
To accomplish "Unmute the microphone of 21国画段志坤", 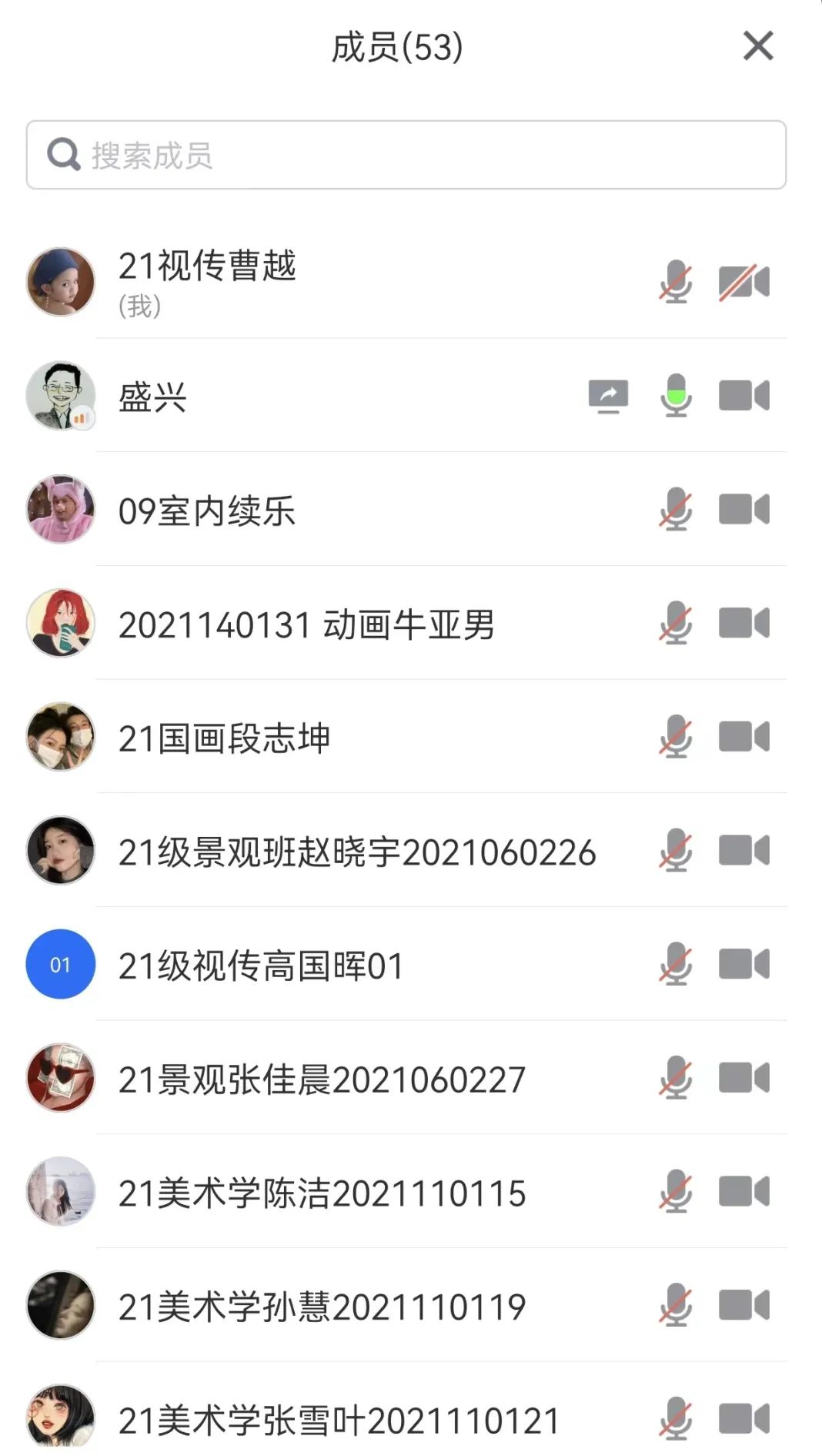I will [x=676, y=737].
